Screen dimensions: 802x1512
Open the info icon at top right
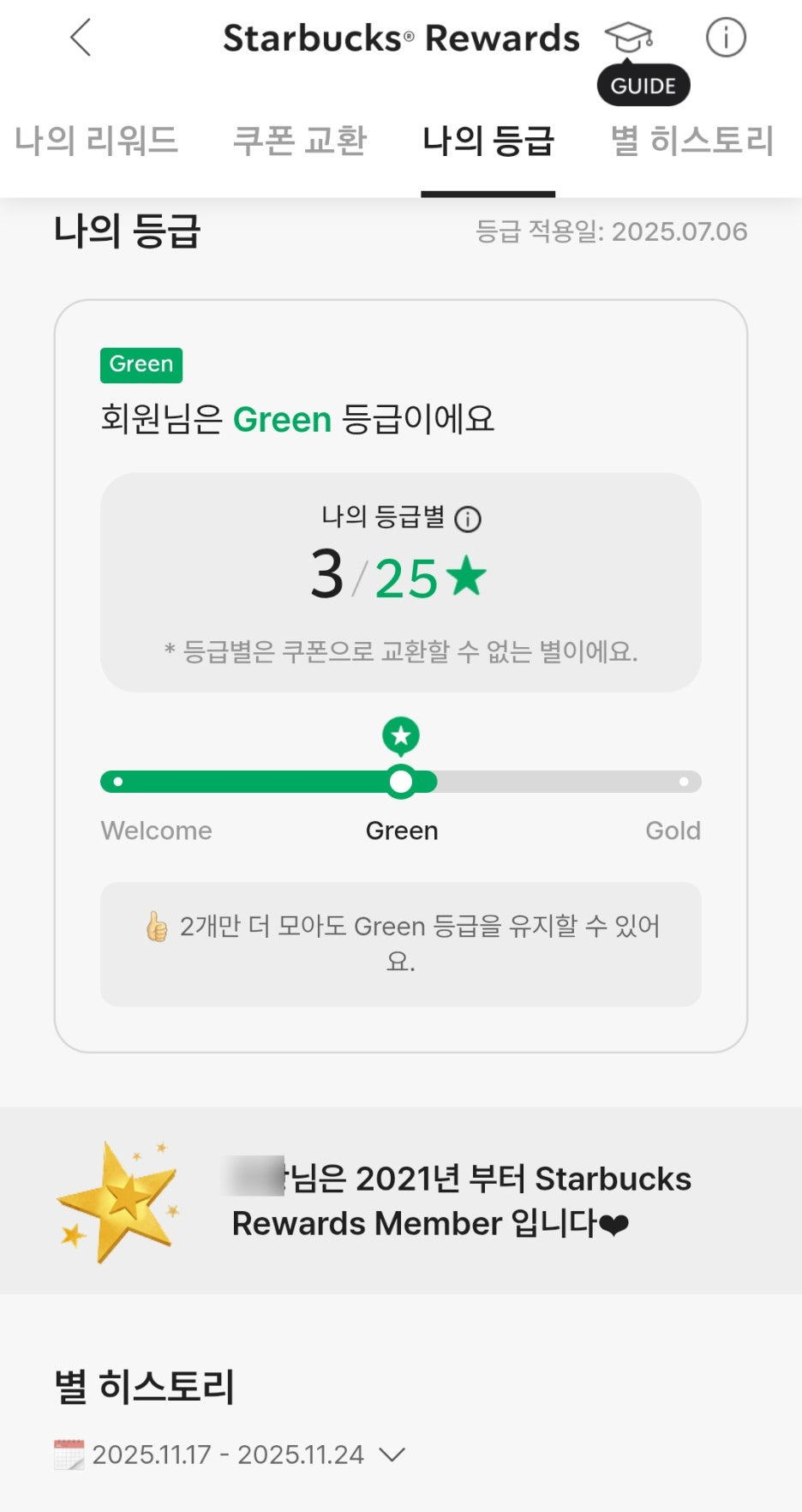pos(725,38)
